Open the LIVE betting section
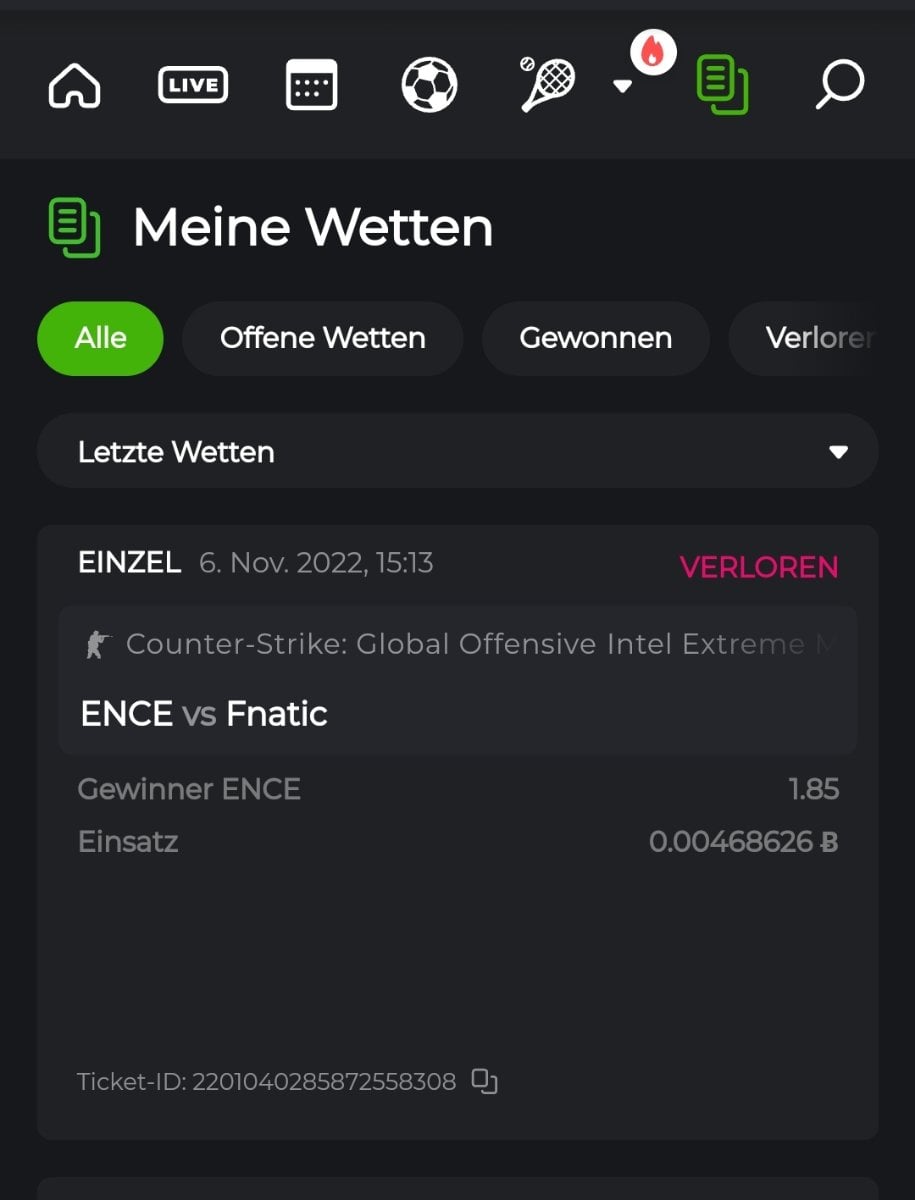The image size is (915, 1200). (193, 85)
